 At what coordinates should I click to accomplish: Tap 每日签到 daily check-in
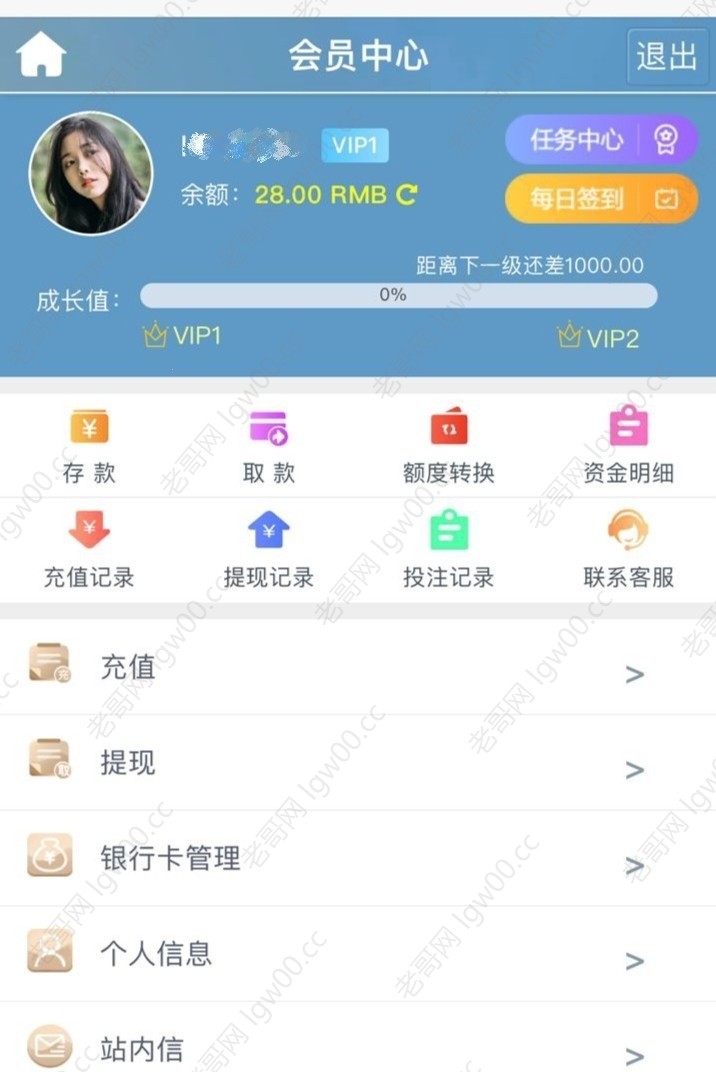601,199
